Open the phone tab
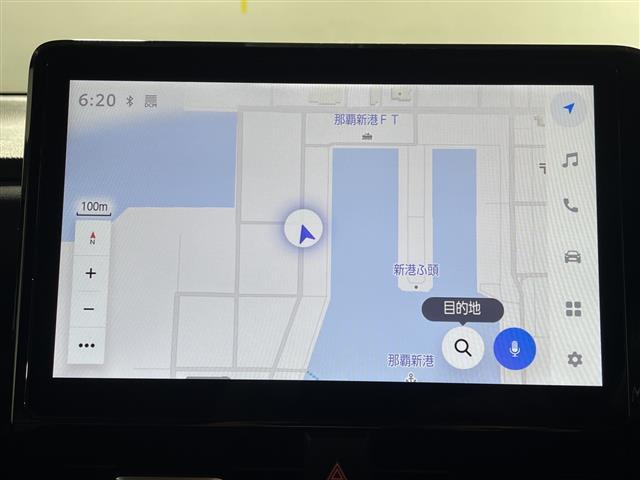The height and width of the screenshot is (480, 640). tap(570, 206)
